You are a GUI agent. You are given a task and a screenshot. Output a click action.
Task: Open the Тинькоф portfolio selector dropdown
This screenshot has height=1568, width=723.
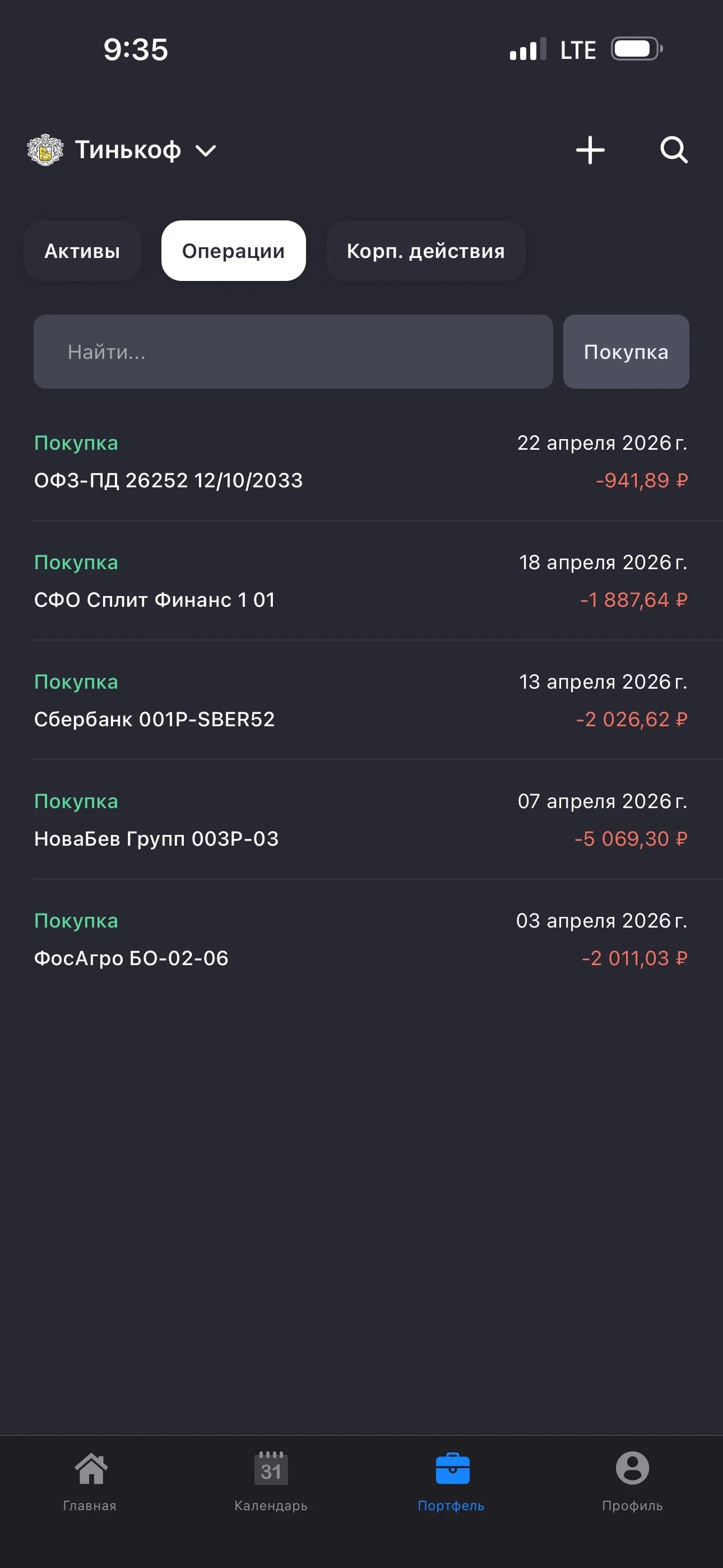pyautogui.click(x=122, y=150)
